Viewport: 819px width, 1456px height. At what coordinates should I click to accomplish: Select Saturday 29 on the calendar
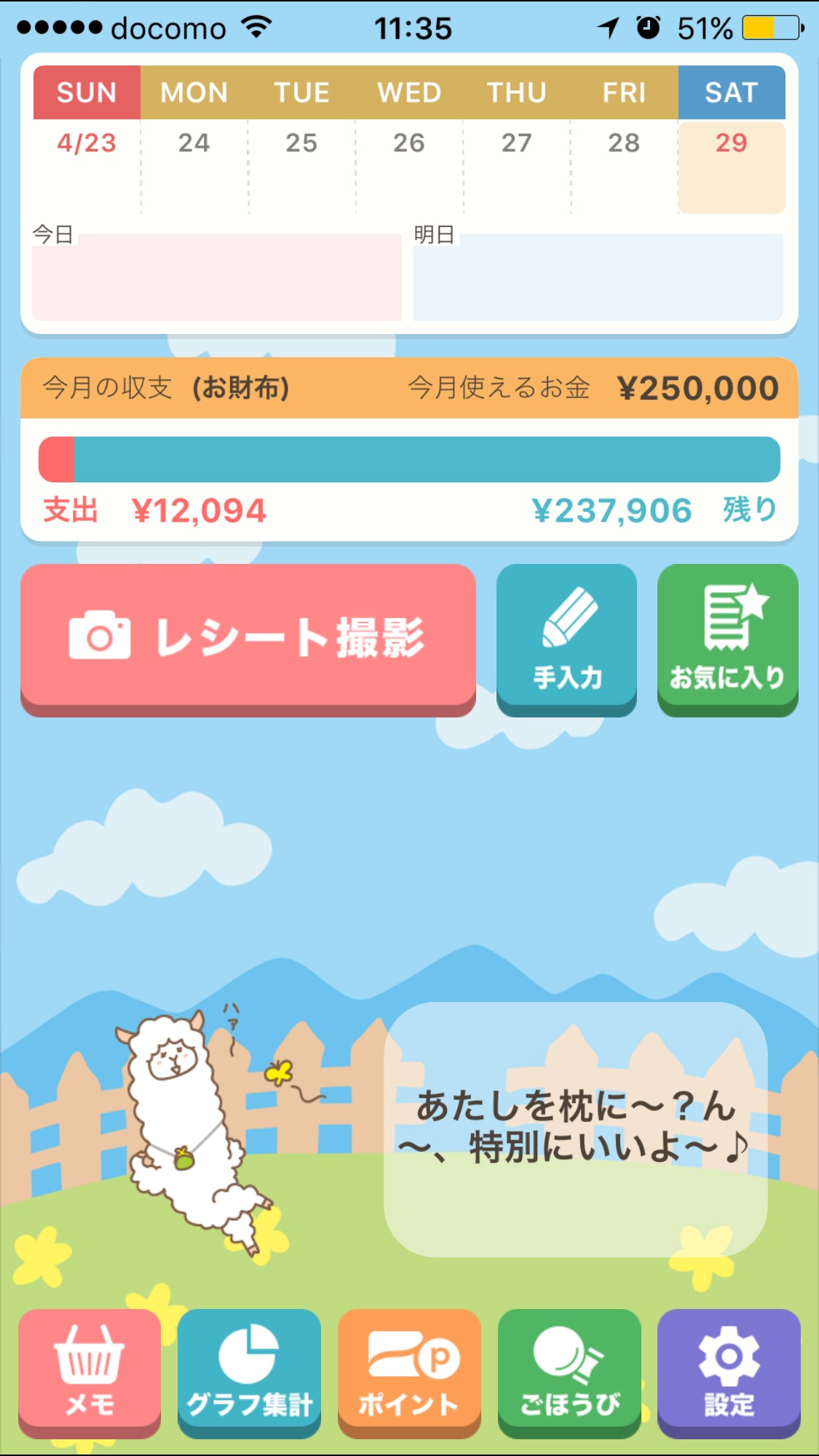731,166
